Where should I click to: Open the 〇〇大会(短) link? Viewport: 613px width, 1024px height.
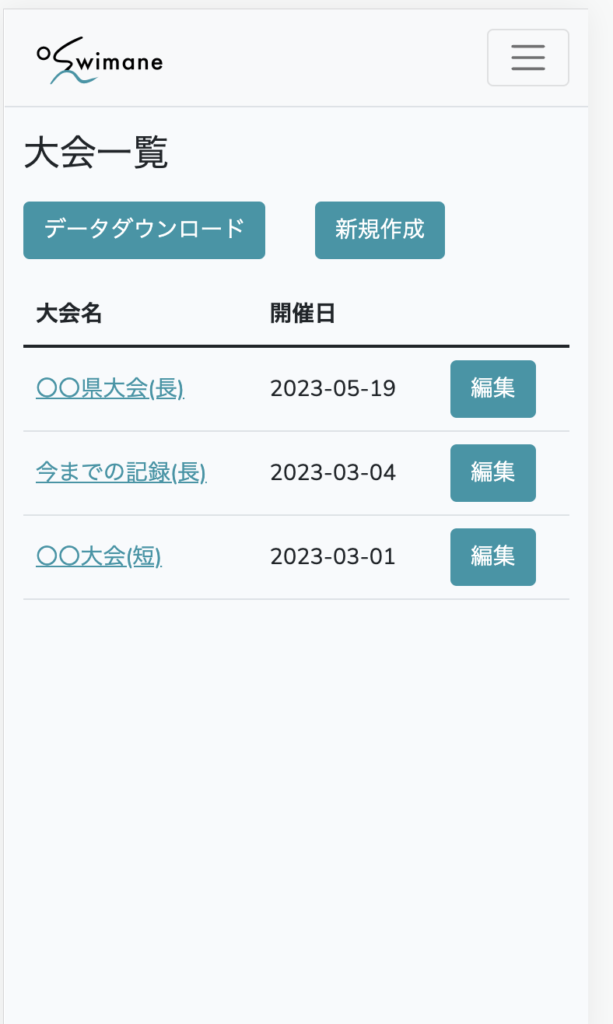coord(99,556)
